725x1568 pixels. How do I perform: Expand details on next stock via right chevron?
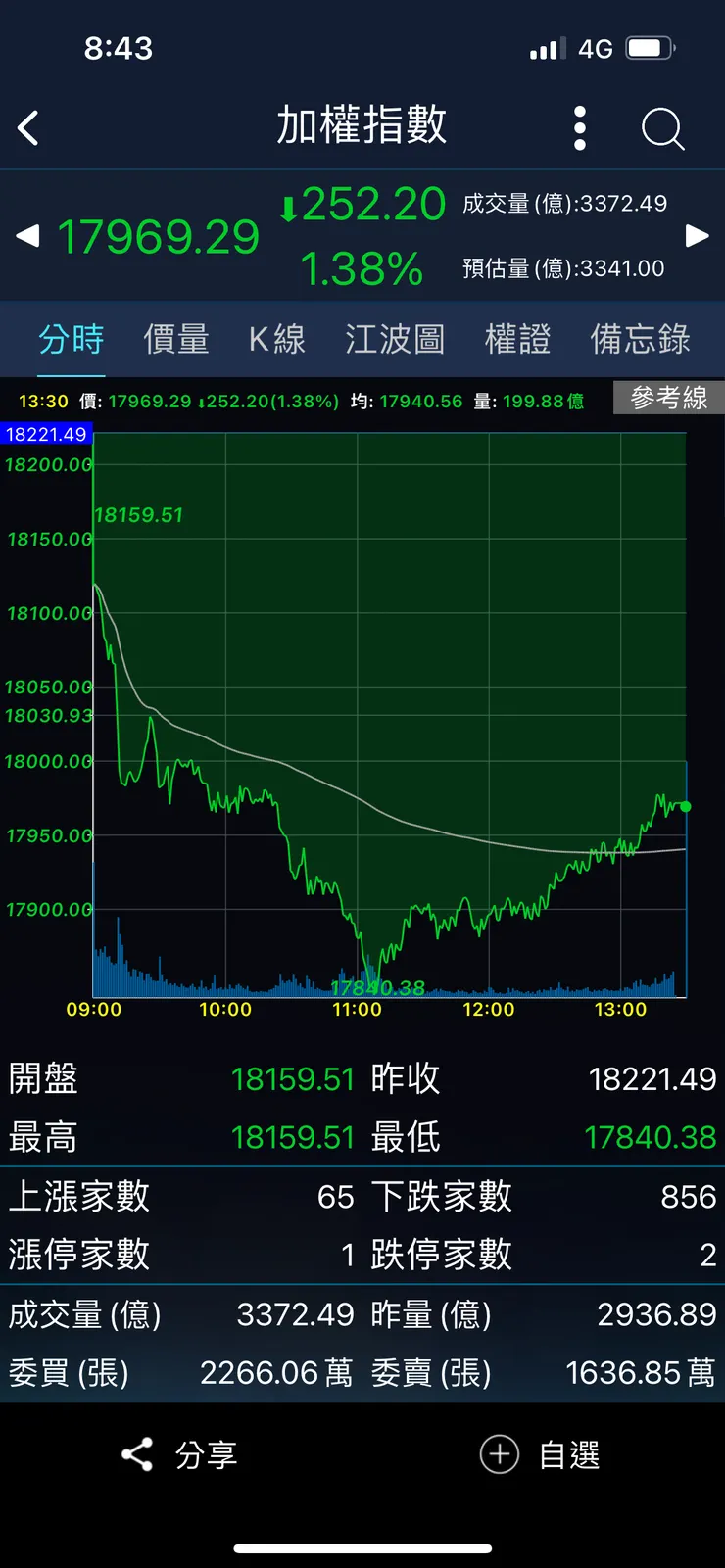[698, 235]
